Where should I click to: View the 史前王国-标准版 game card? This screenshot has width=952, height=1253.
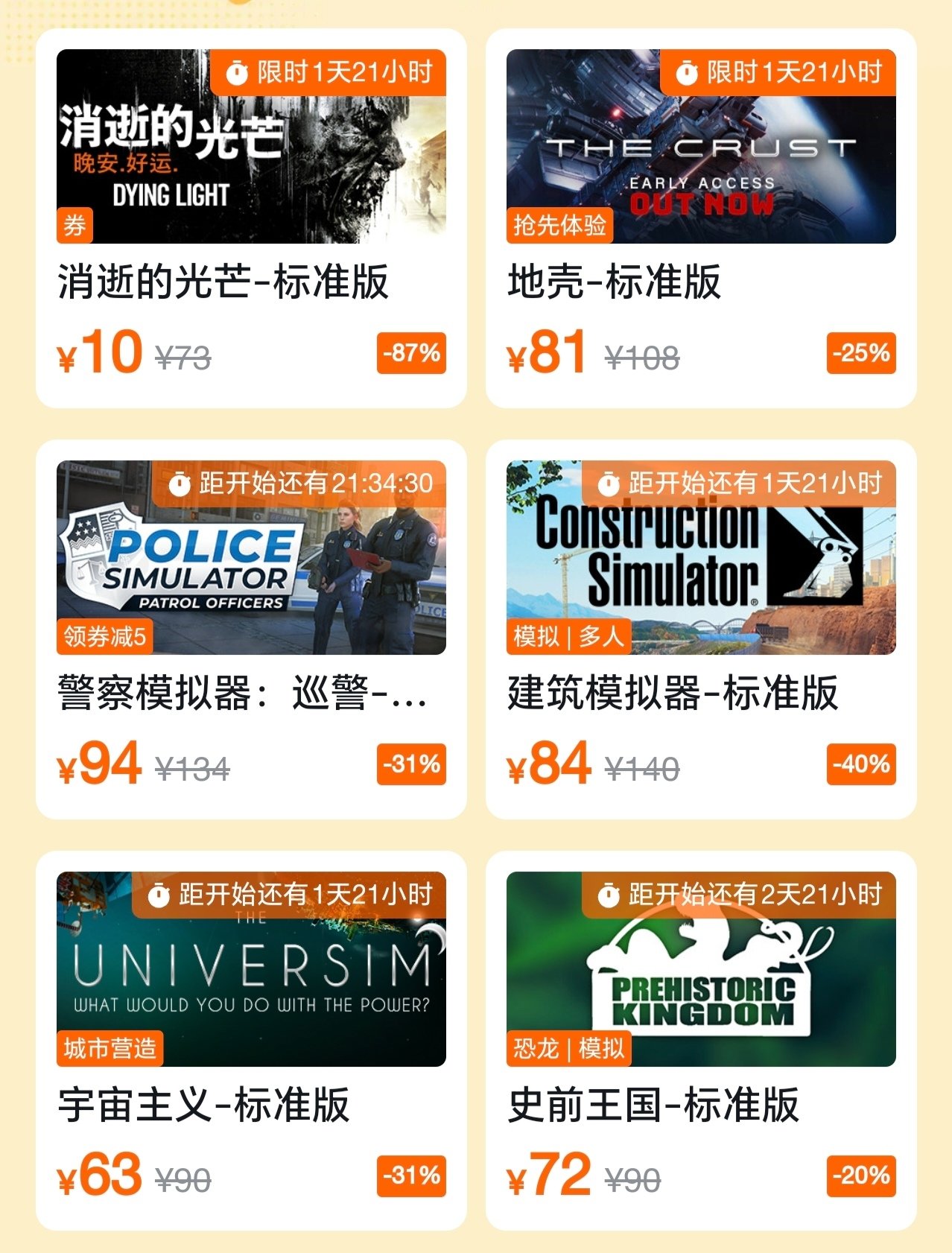(x=700, y=1041)
